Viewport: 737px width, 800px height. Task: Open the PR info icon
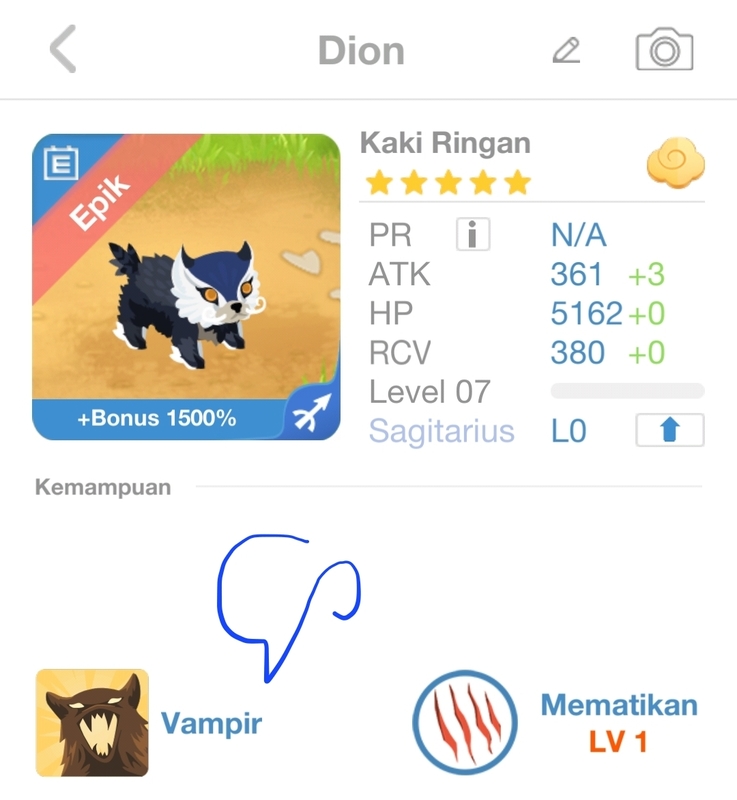click(472, 234)
